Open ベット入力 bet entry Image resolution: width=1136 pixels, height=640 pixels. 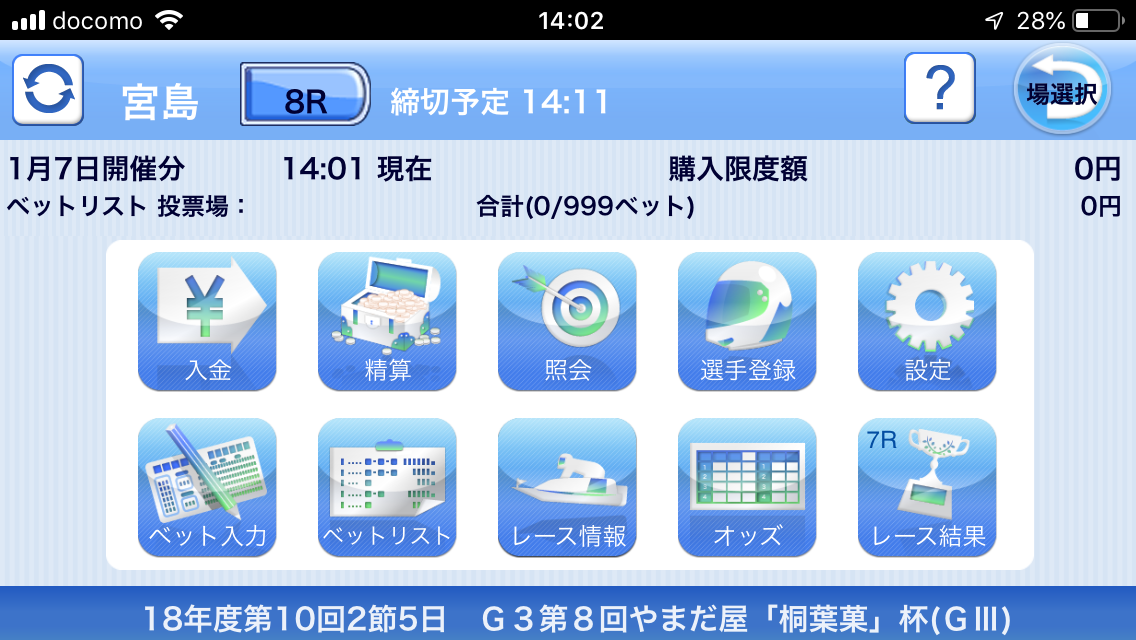click(x=207, y=487)
